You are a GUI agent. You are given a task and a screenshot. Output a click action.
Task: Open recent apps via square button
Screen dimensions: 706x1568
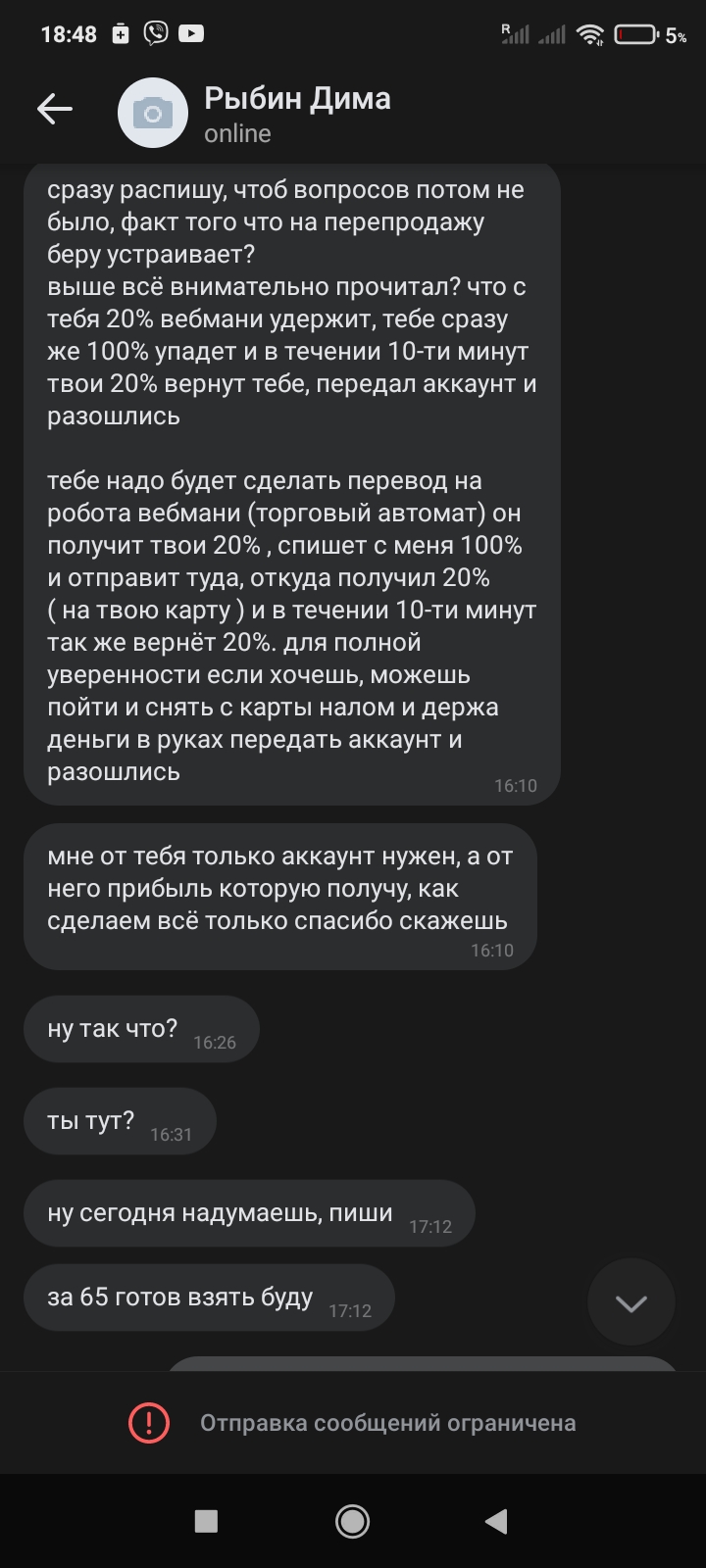tap(206, 1520)
